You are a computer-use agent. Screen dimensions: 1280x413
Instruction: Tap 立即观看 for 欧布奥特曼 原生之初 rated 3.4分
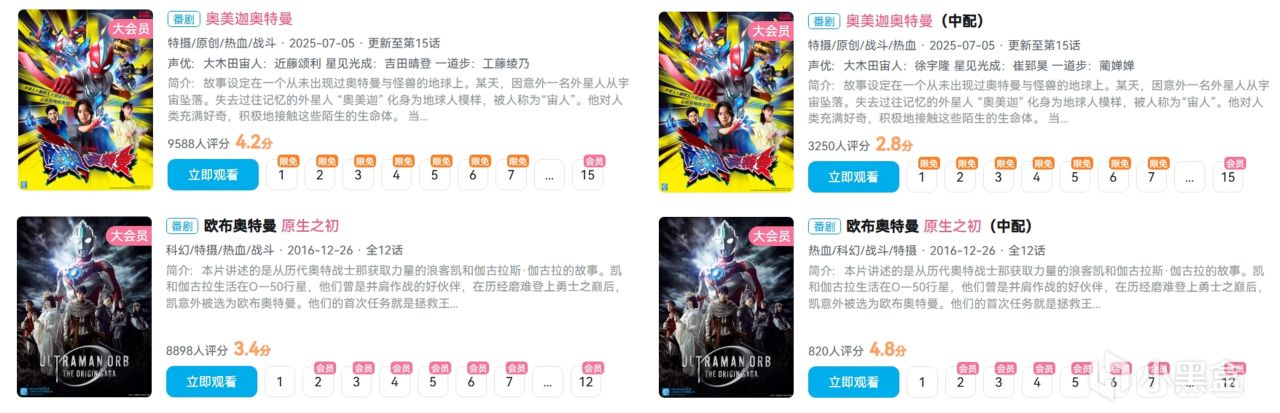212,381
